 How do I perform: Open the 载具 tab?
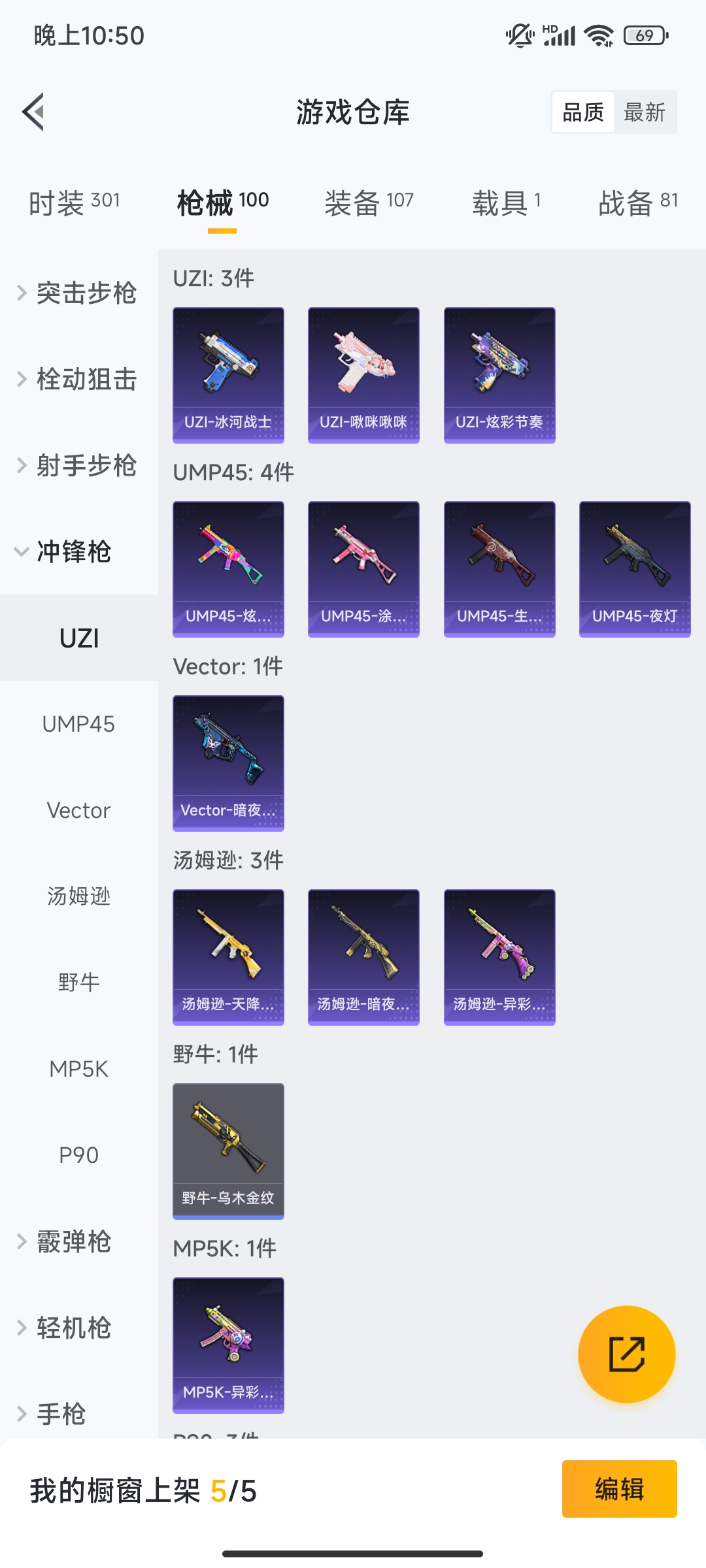pos(507,202)
